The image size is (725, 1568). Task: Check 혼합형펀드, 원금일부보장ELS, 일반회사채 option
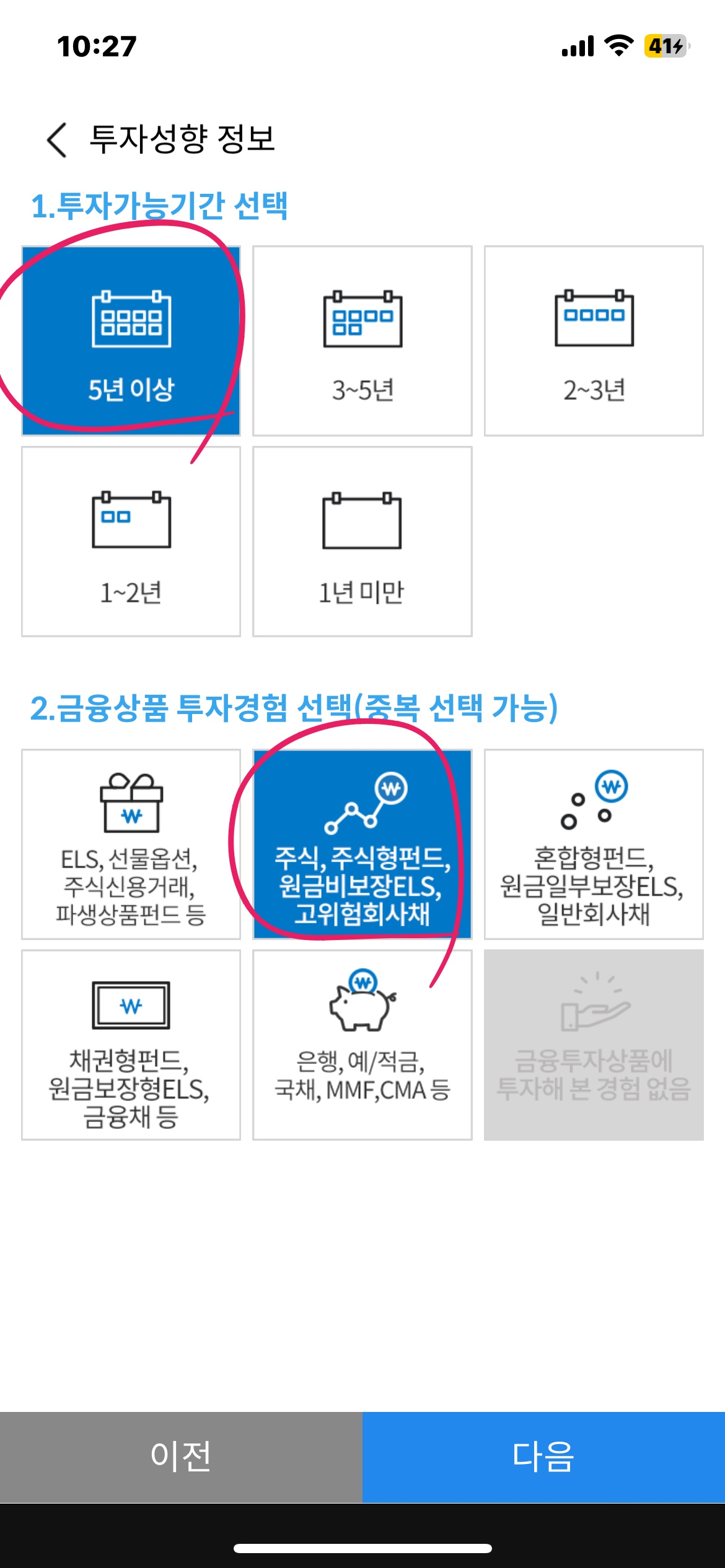594,844
